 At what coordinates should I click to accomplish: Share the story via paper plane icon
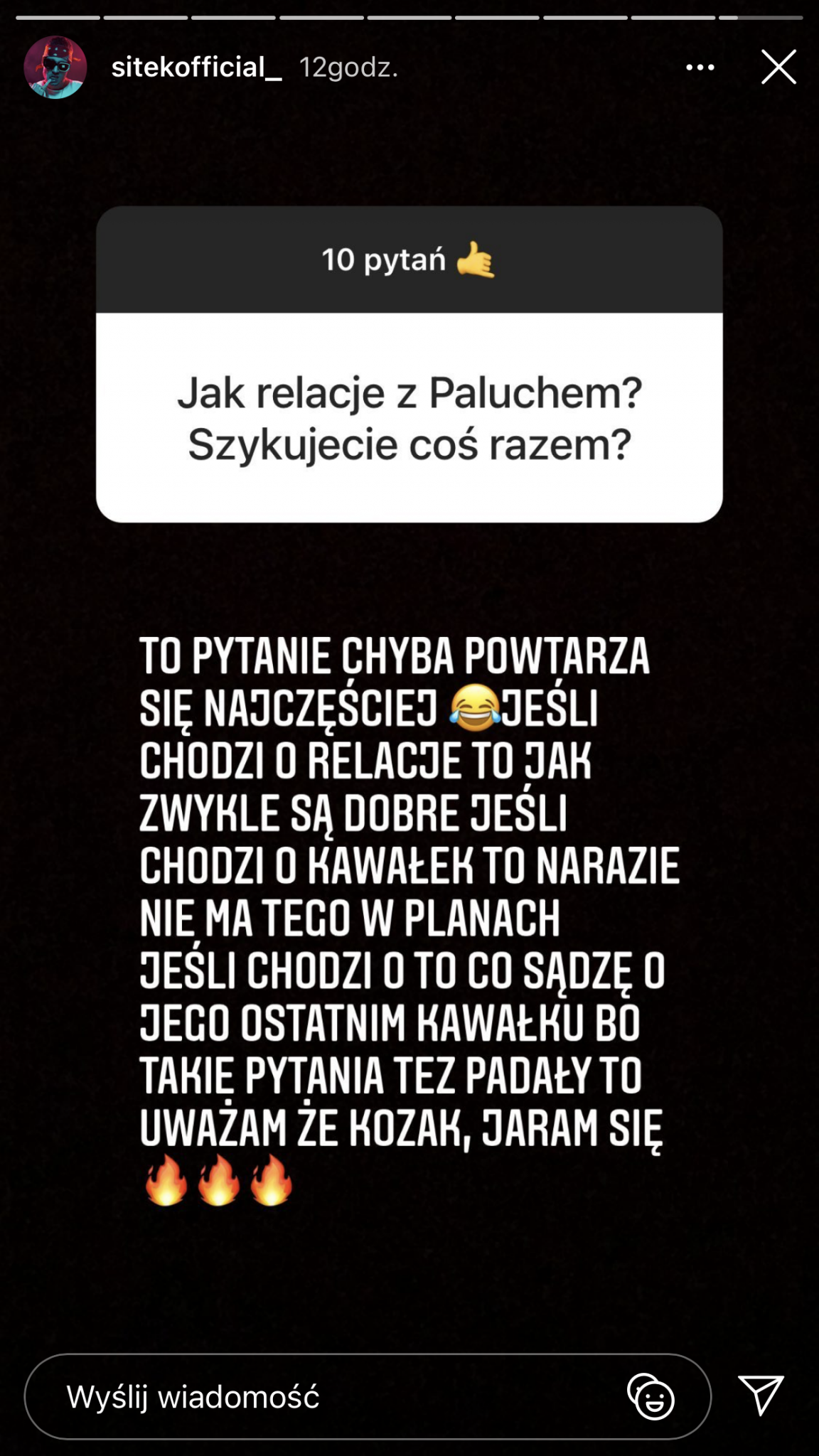coord(761,1394)
